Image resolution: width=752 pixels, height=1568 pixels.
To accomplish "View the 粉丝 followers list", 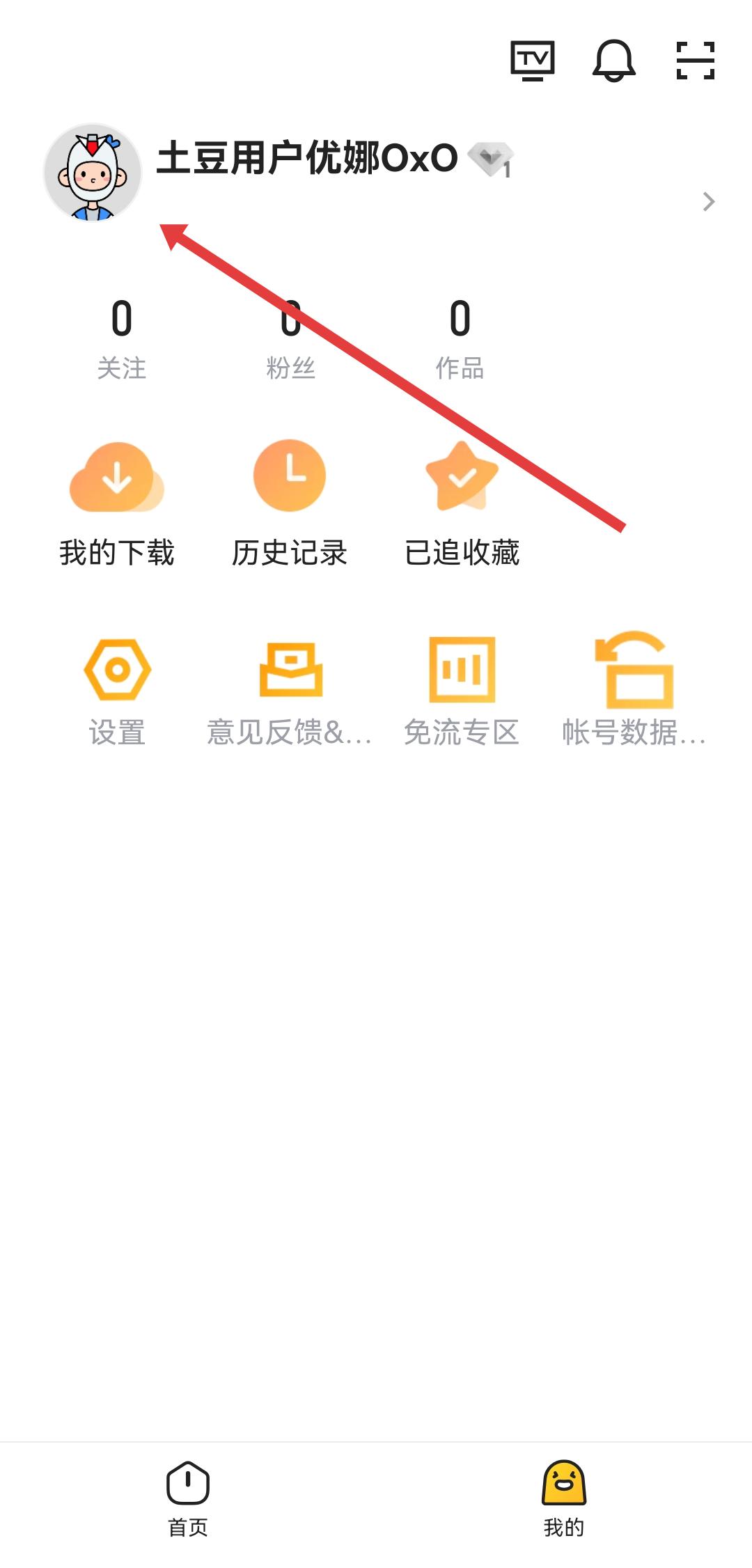I will pyautogui.click(x=291, y=339).
